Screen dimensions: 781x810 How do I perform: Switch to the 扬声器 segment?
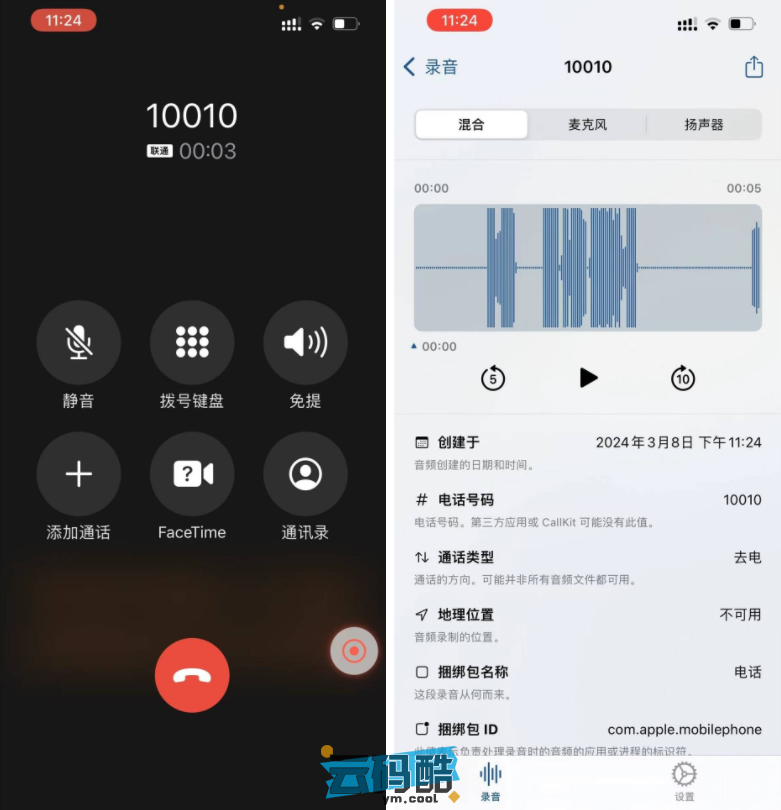coord(703,125)
